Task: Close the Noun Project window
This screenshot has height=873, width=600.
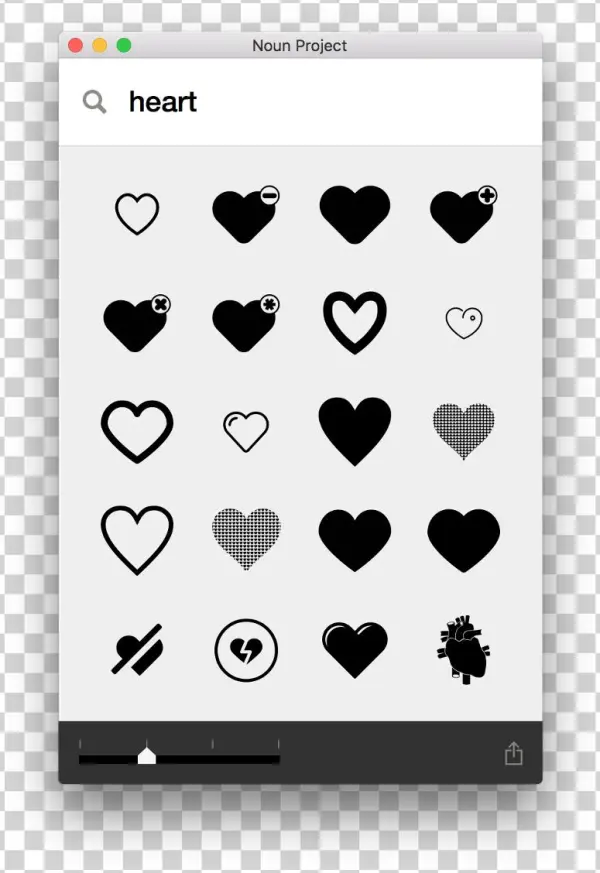Action: coord(75,45)
